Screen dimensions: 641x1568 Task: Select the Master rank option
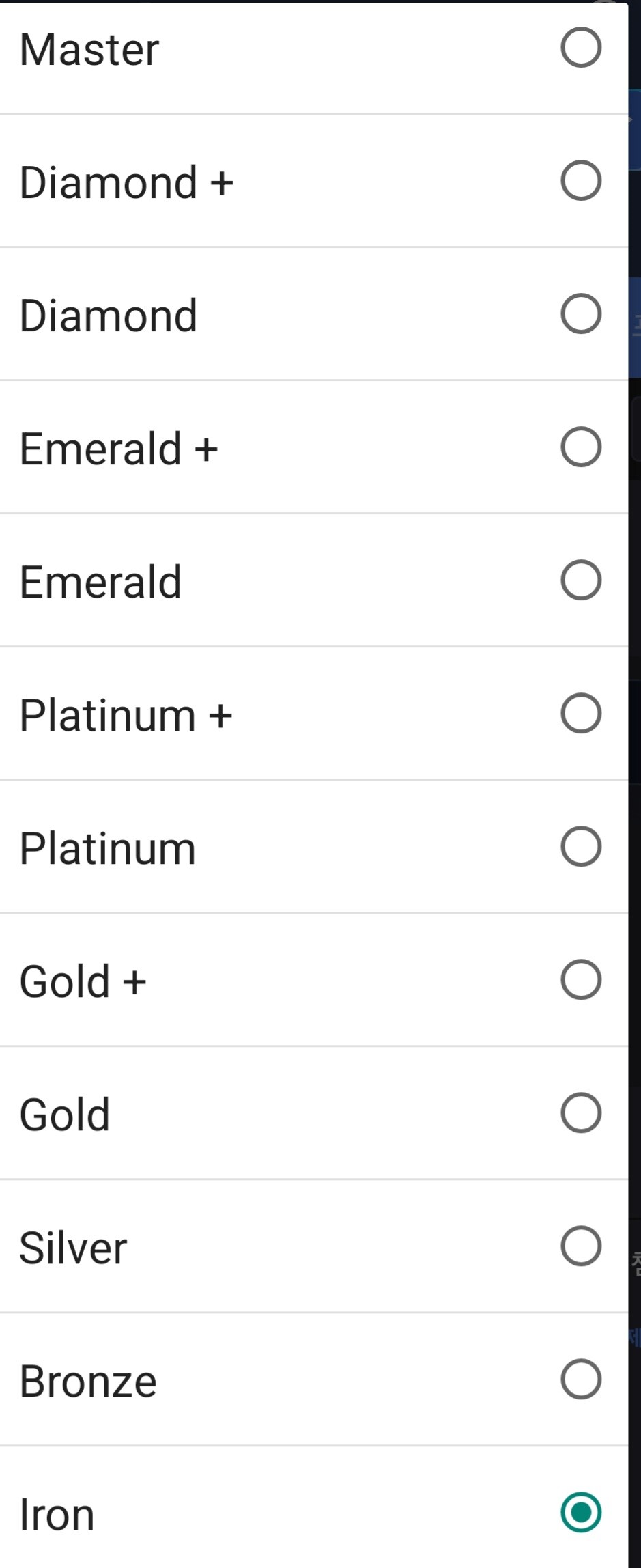[580, 48]
